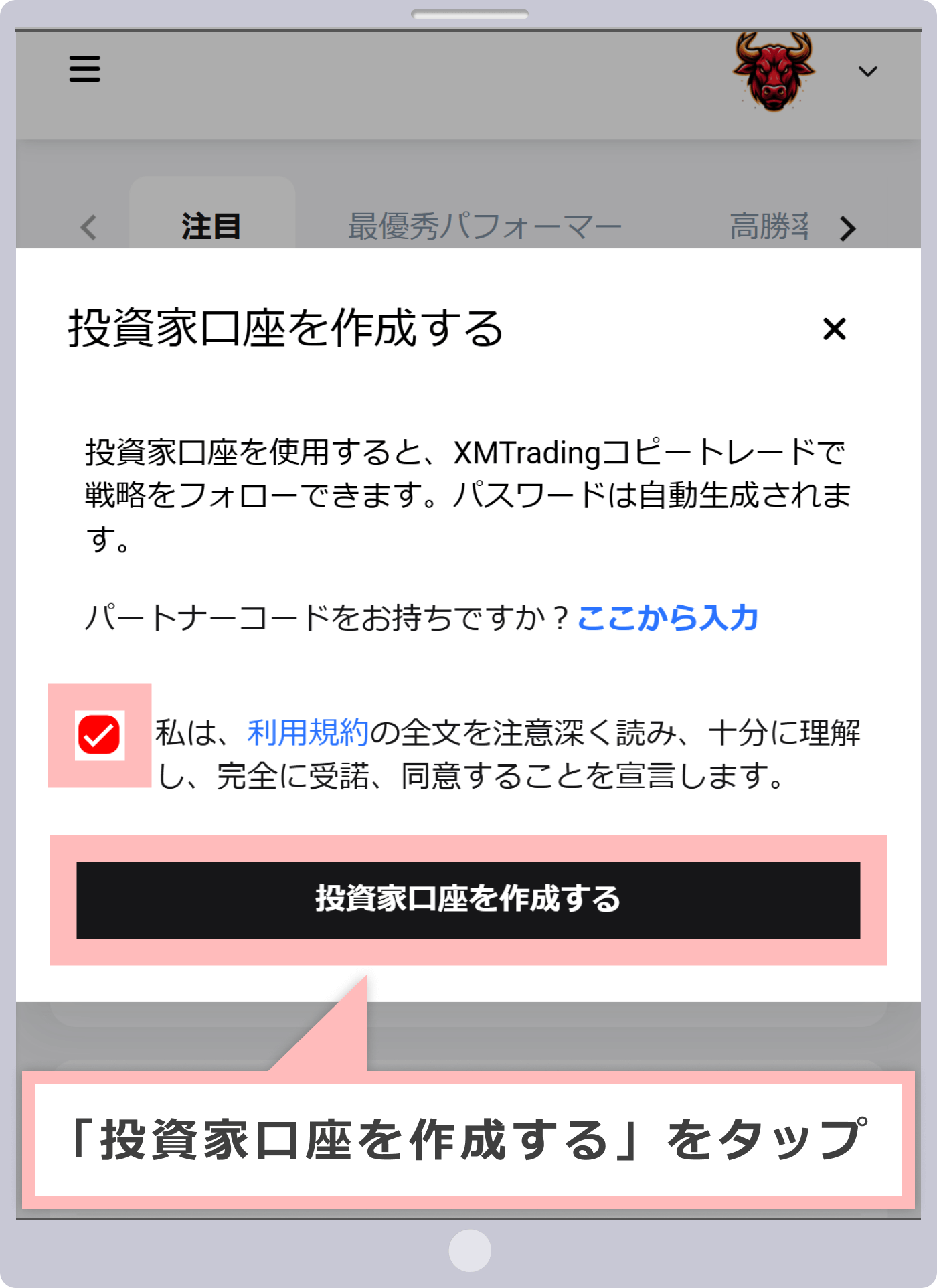Close the create investor account dialog

(x=834, y=329)
